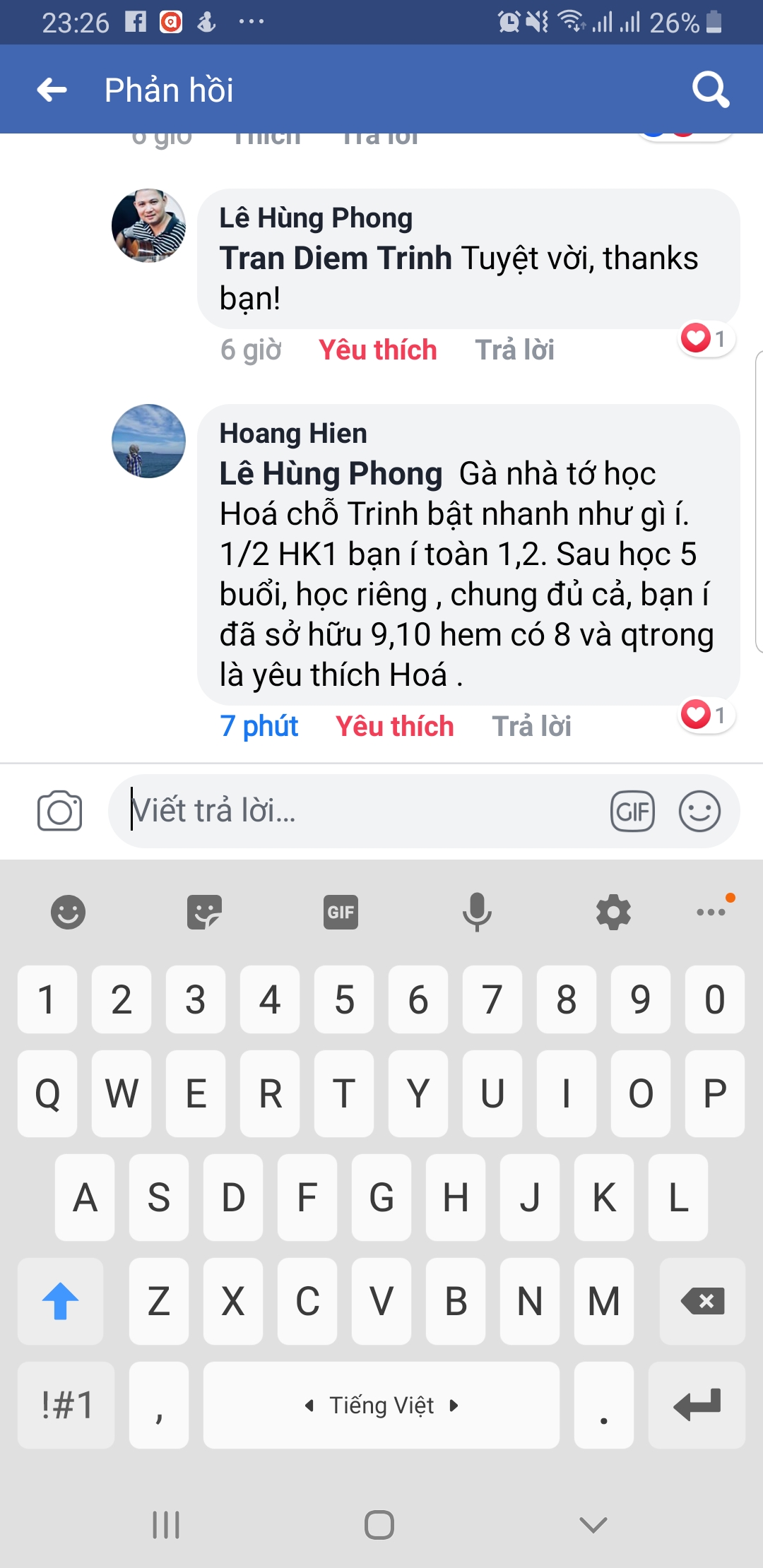Open the keyboard sticker panel
Viewport: 763px width, 1568px height.
coord(204,912)
